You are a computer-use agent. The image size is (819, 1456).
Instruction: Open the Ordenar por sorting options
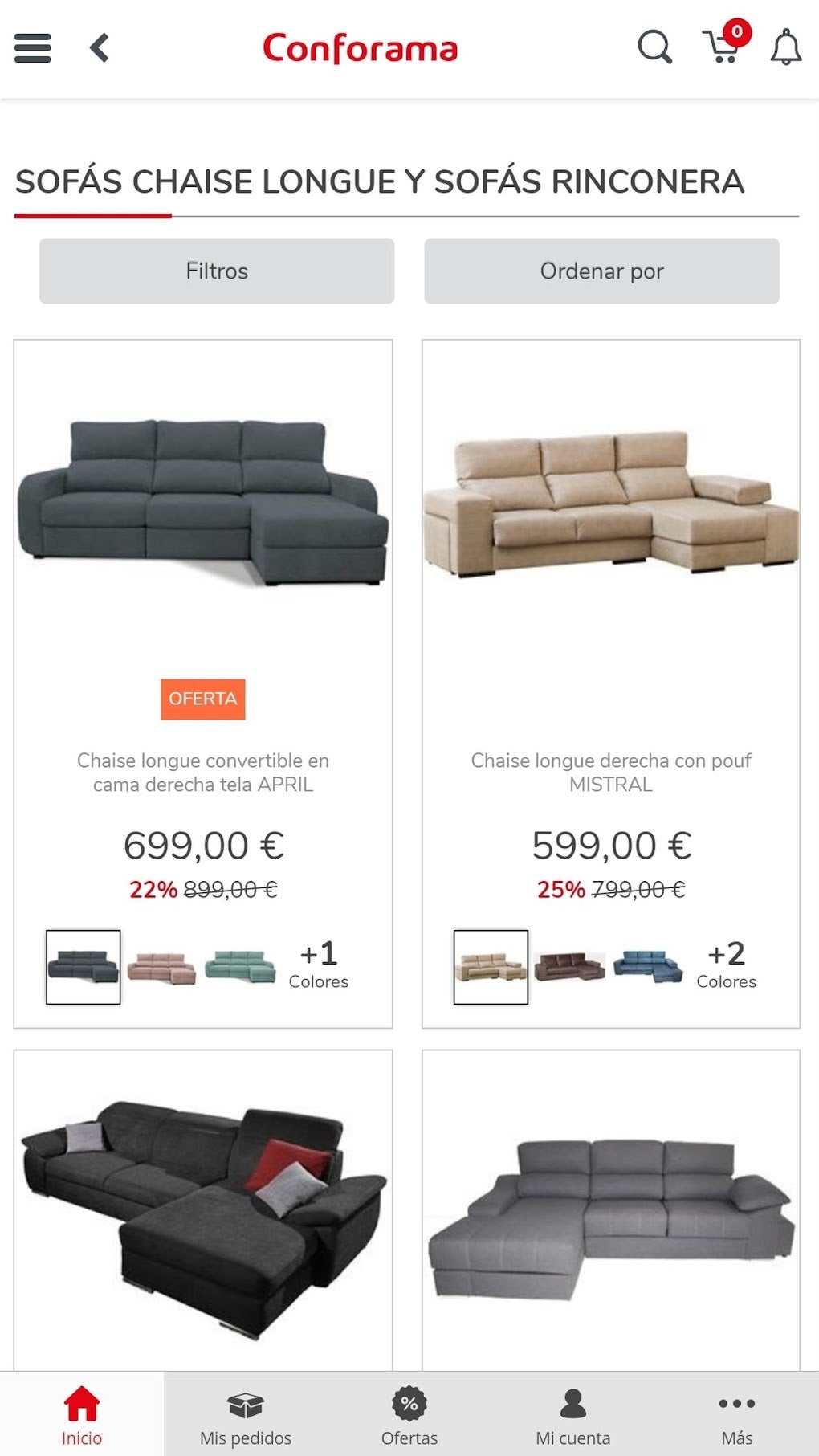point(601,271)
